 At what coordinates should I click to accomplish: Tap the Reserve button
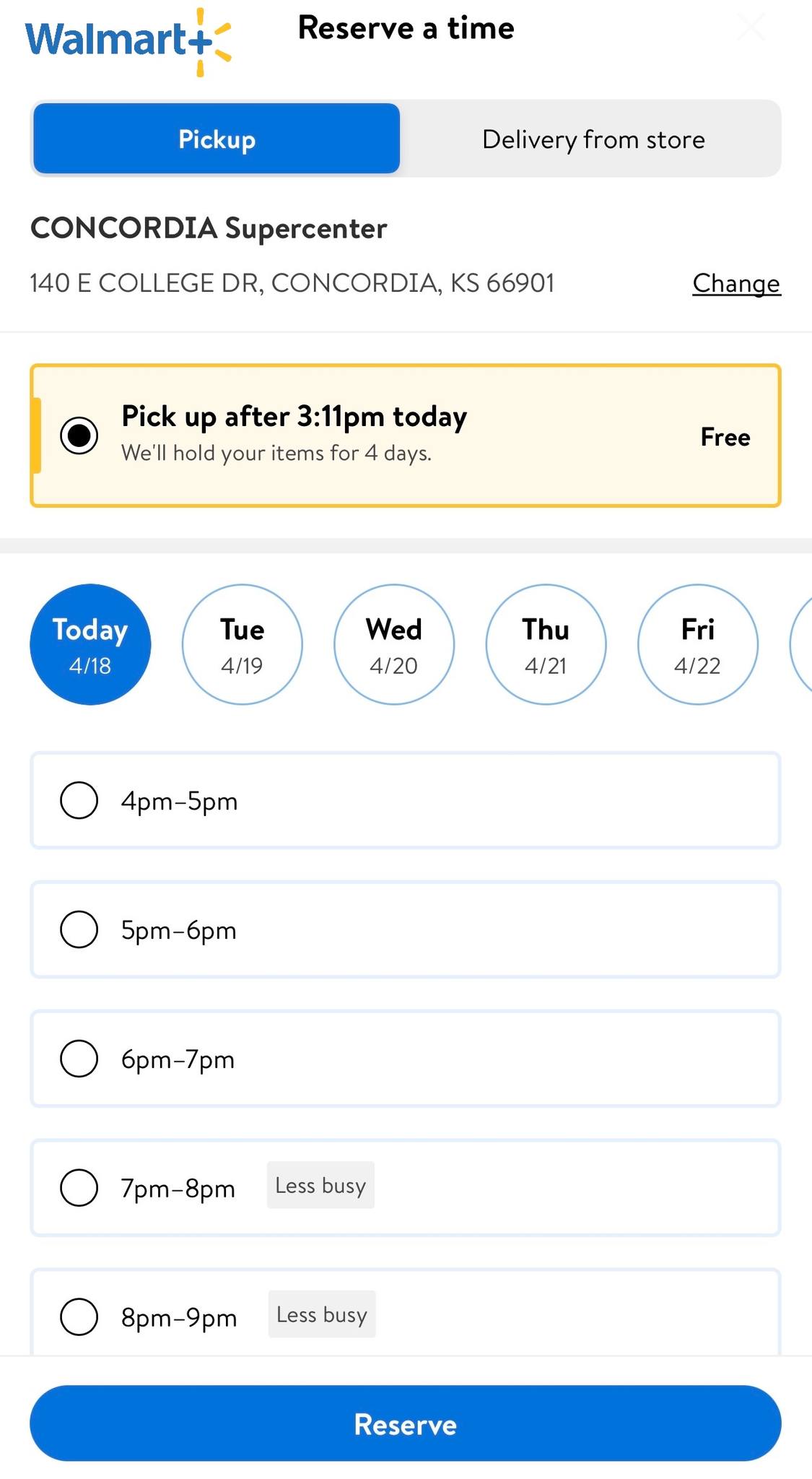click(x=406, y=1423)
